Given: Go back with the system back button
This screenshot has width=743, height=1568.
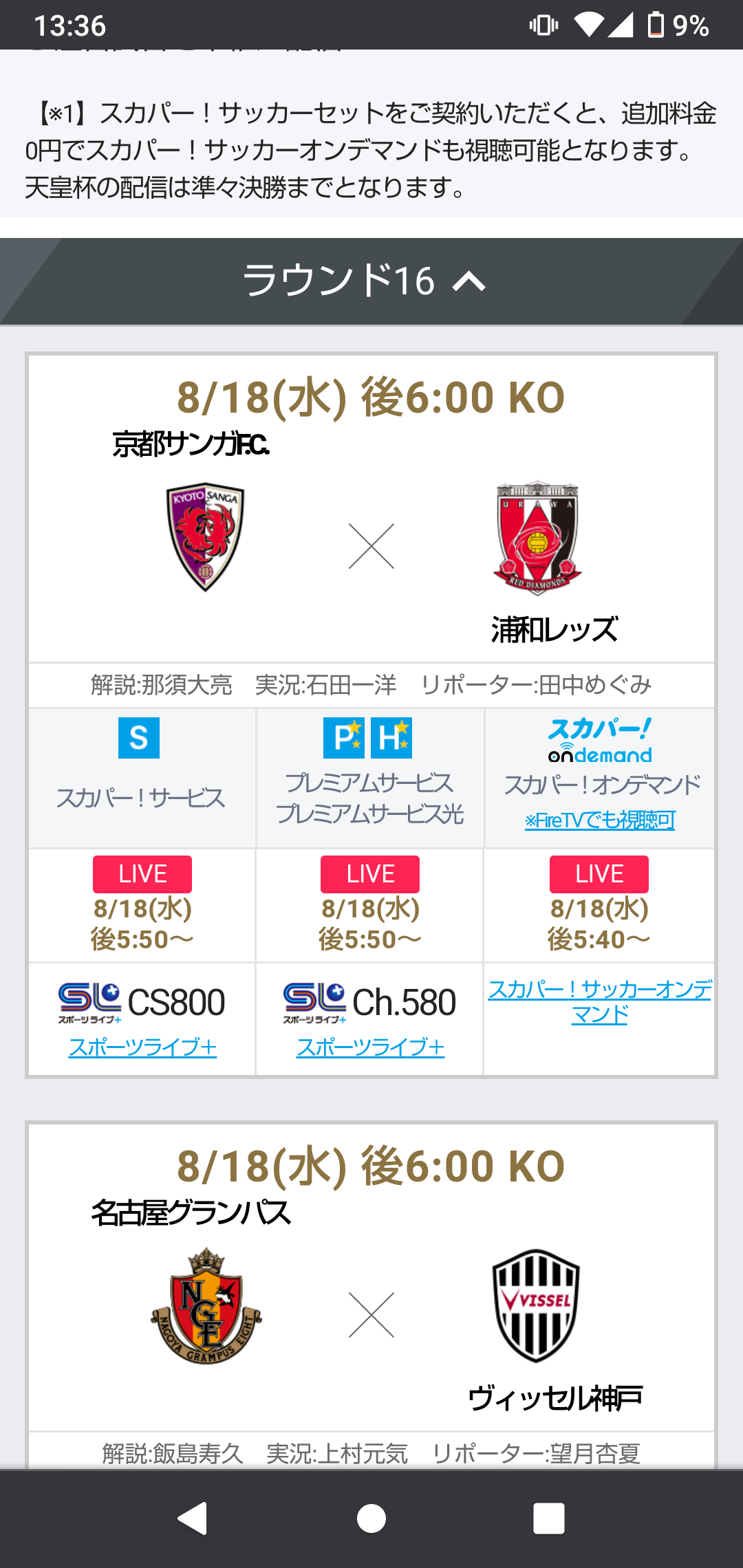Looking at the screenshot, I should coord(192,1518).
